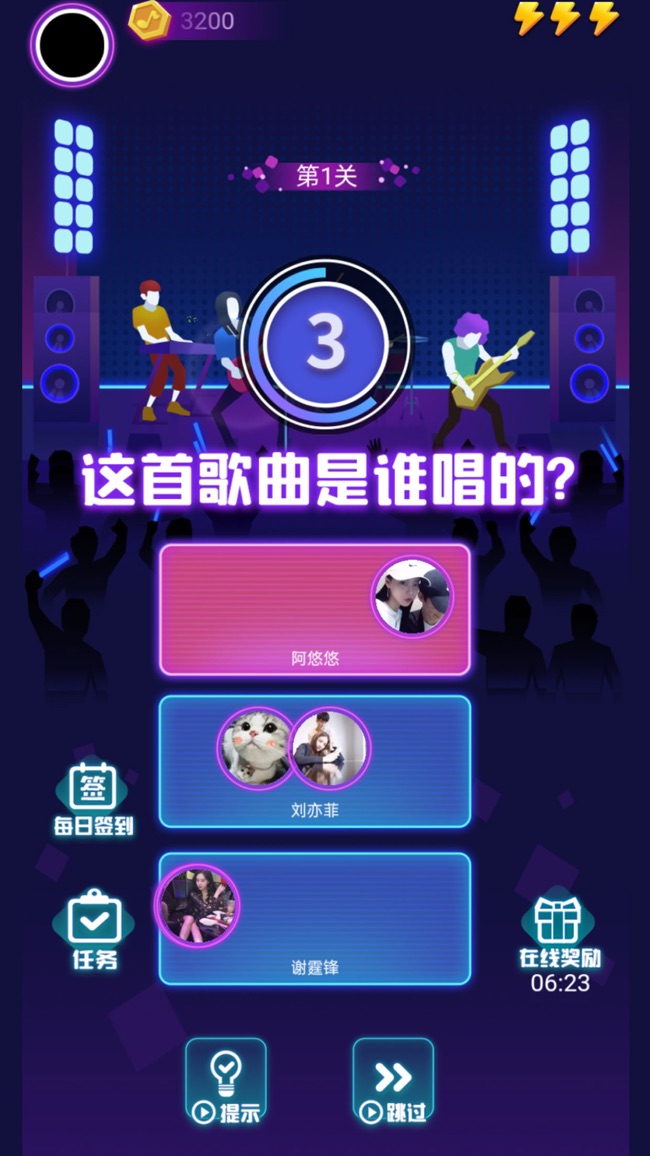Open the profile avatar circle
Image resolution: width=650 pixels, height=1156 pixels.
coord(71,46)
